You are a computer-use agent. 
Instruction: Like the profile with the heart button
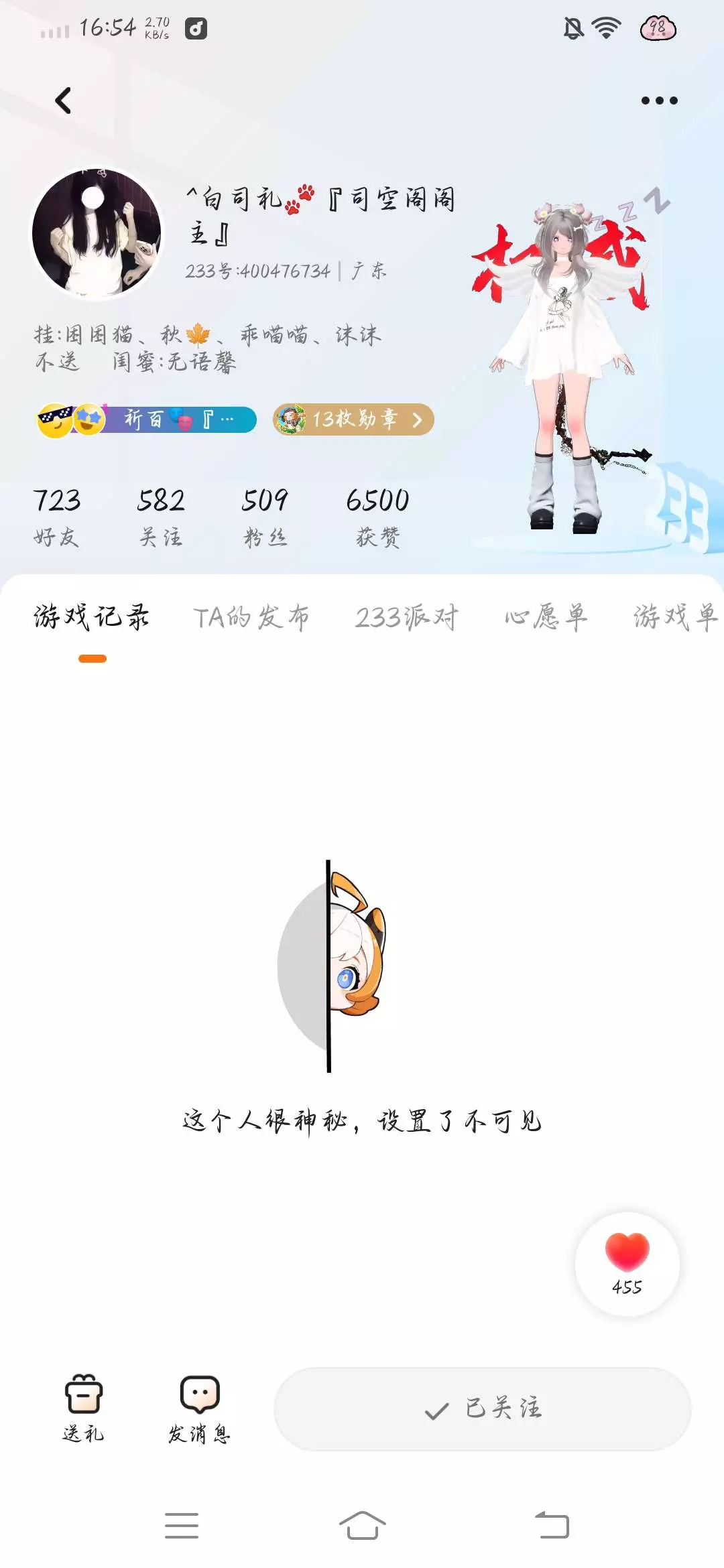627,1264
